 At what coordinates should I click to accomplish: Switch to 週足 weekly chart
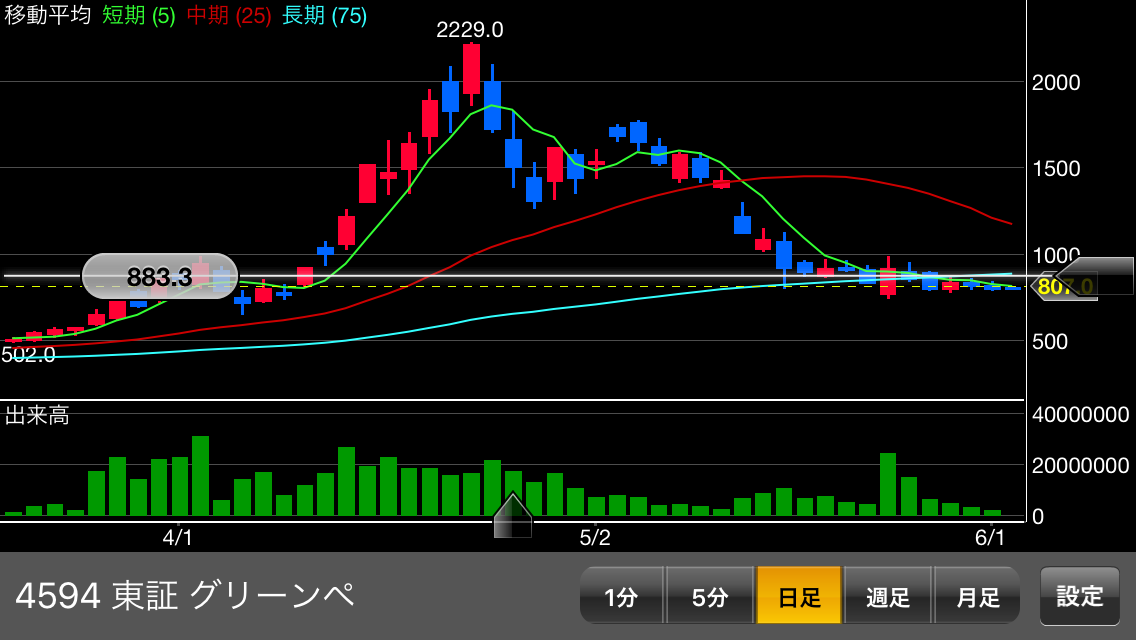pos(888,597)
